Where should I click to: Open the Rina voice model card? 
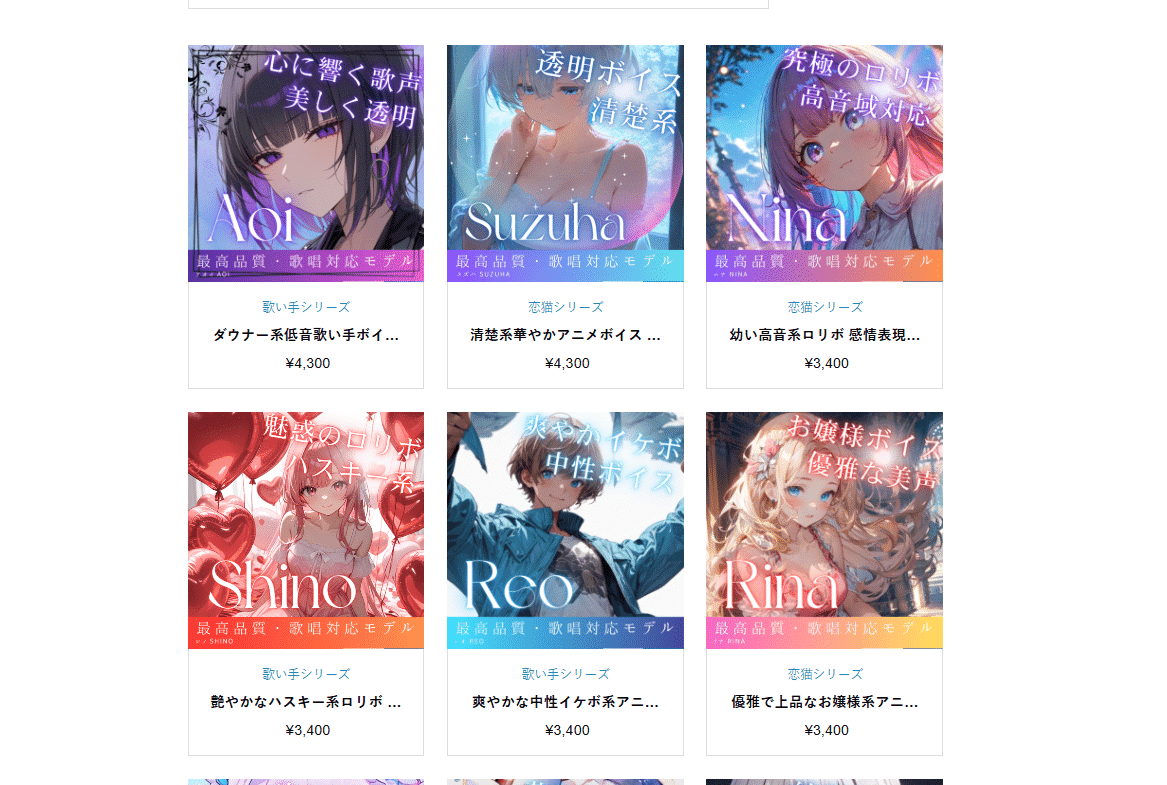(x=824, y=530)
